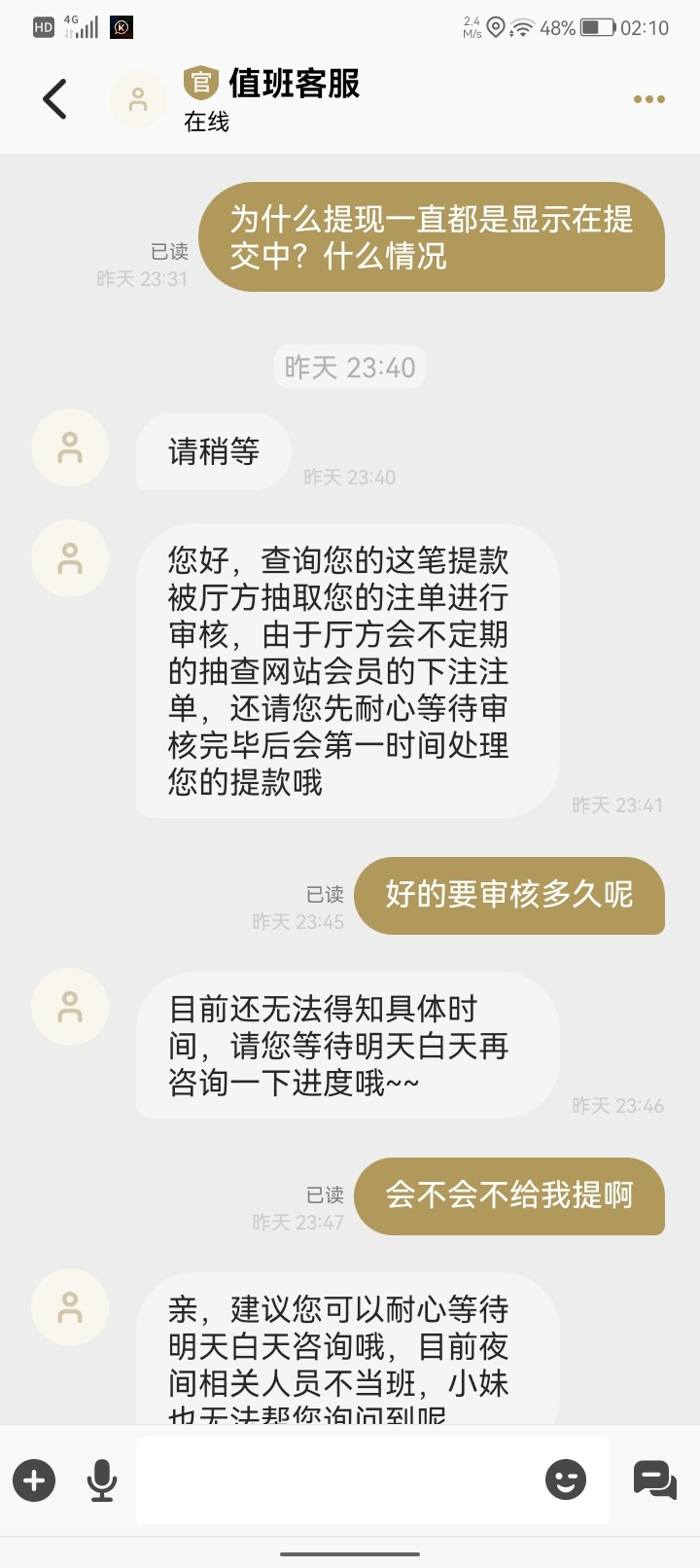Go back using the header arrow
The width and height of the screenshot is (700, 1568).
55,99
